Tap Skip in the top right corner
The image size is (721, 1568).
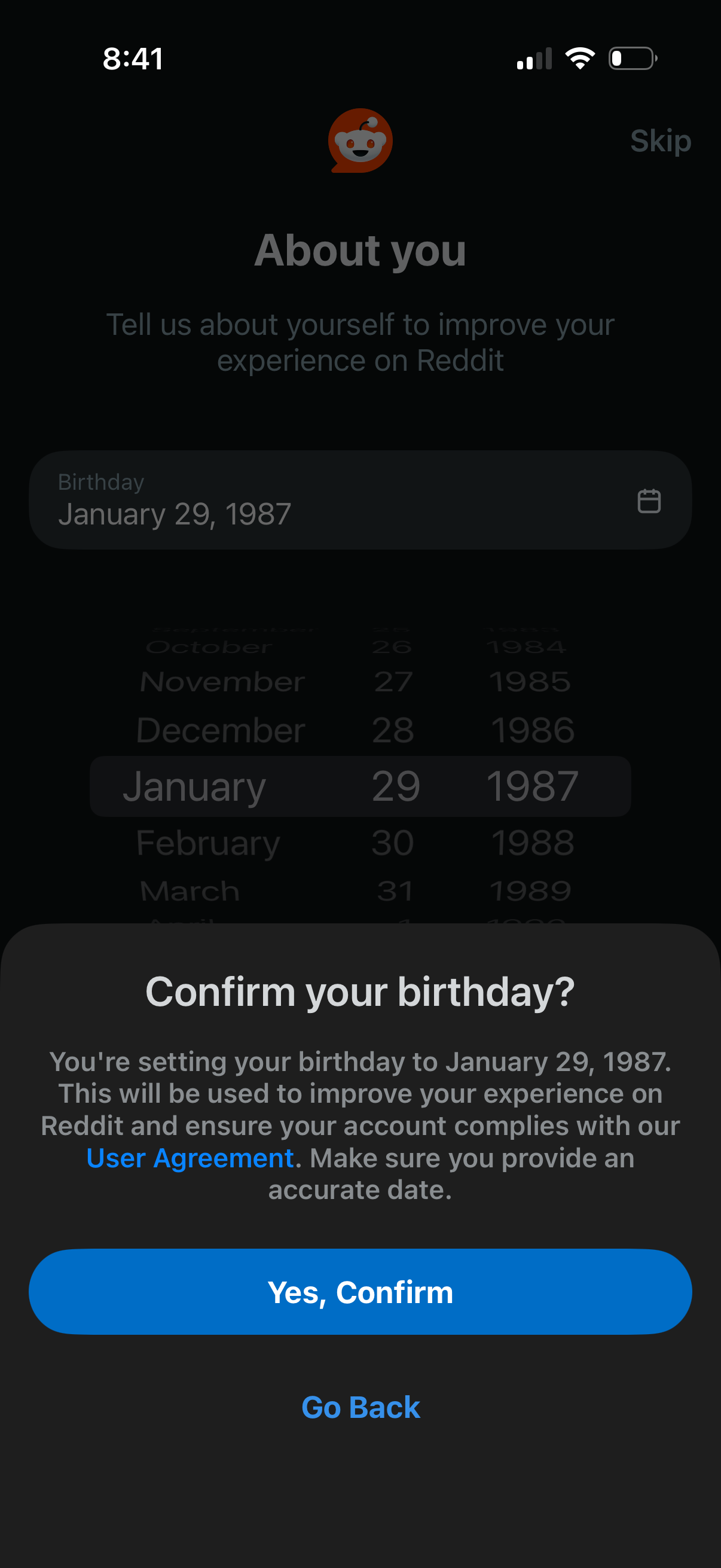click(x=660, y=141)
